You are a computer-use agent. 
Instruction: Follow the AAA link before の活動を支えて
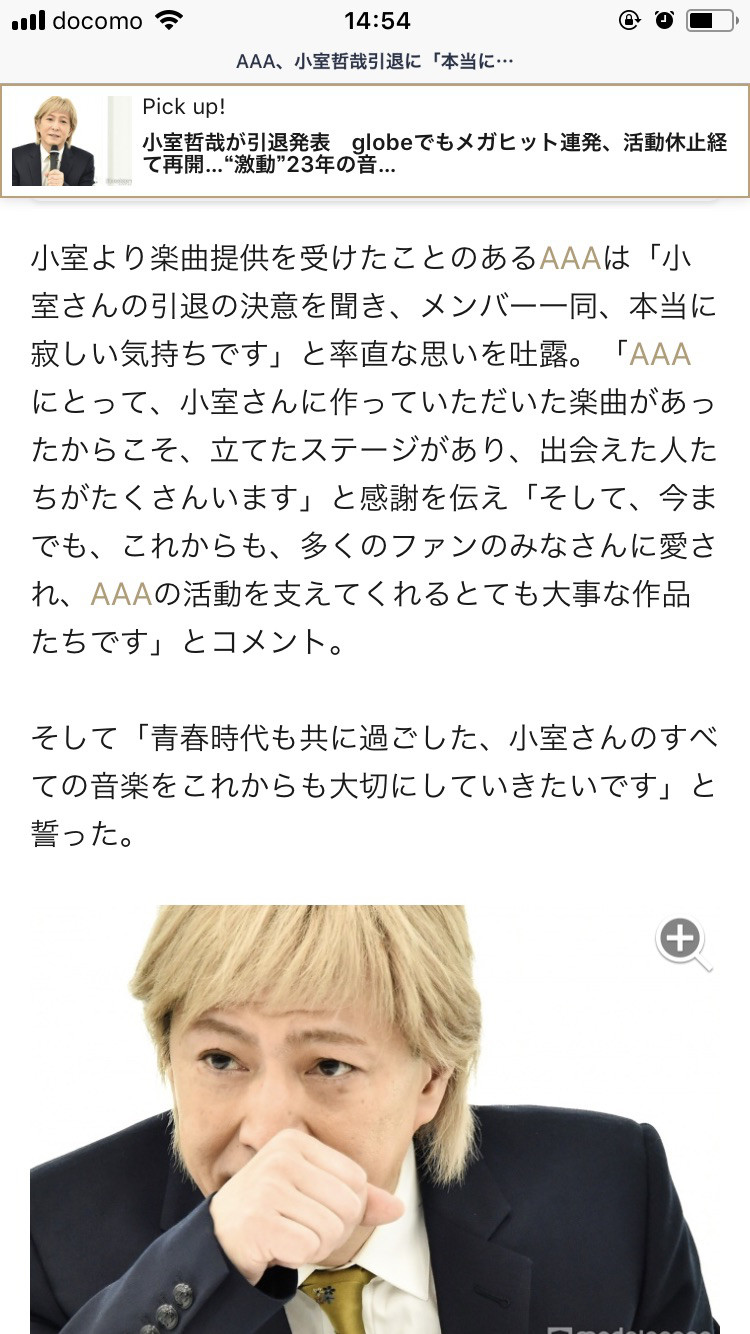pyautogui.click(x=120, y=594)
